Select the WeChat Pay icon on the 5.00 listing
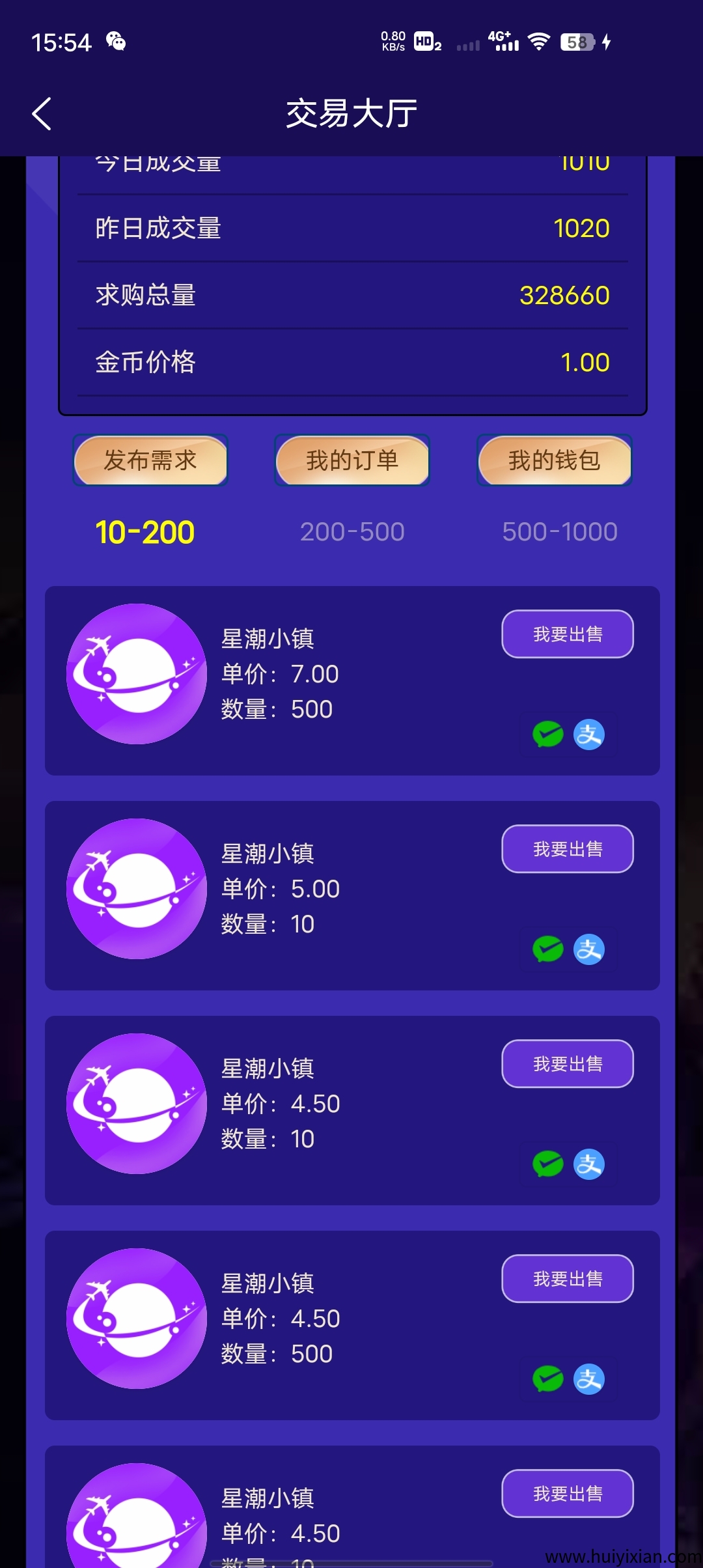703x1568 pixels. pyautogui.click(x=547, y=949)
